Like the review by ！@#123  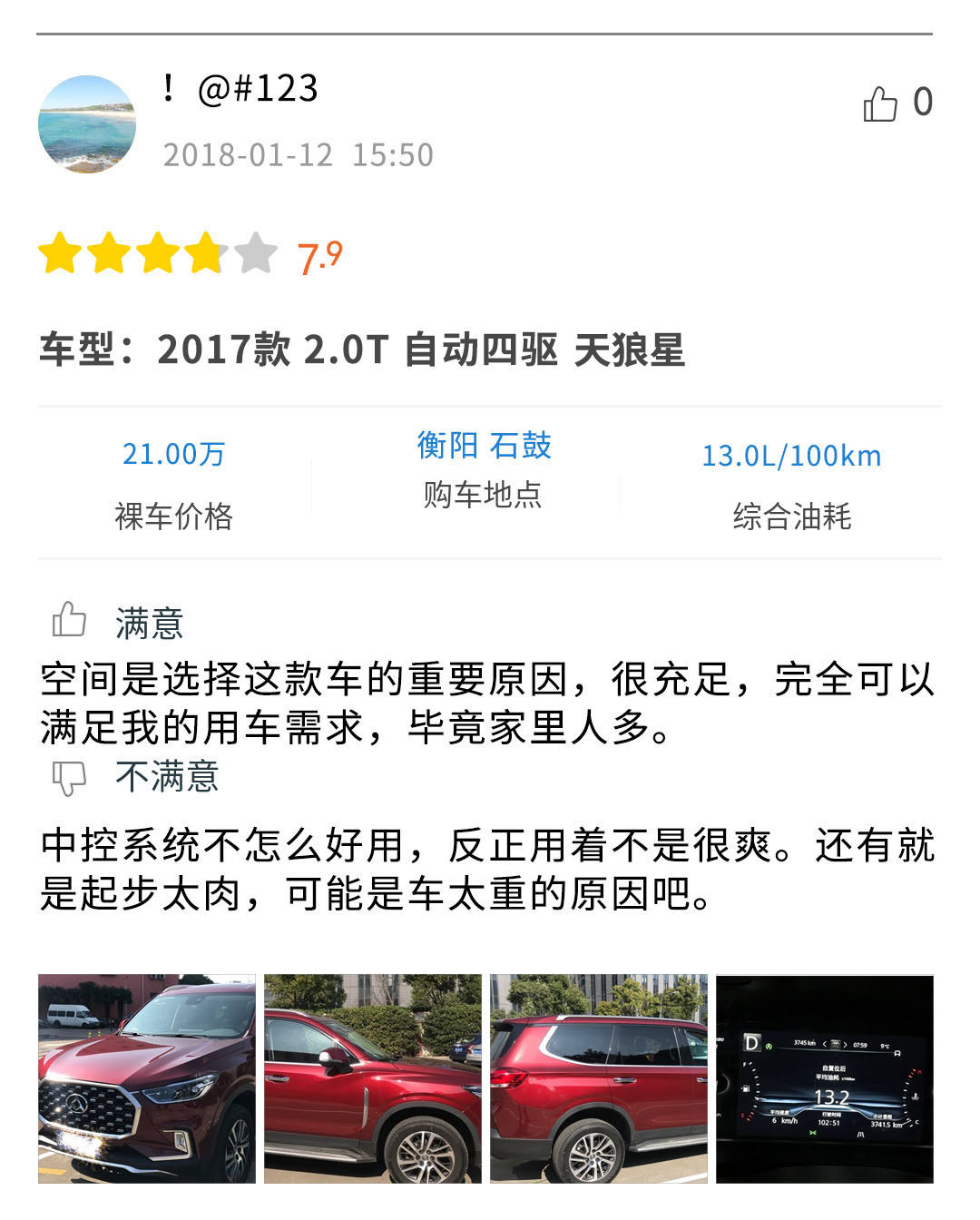[880, 104]
